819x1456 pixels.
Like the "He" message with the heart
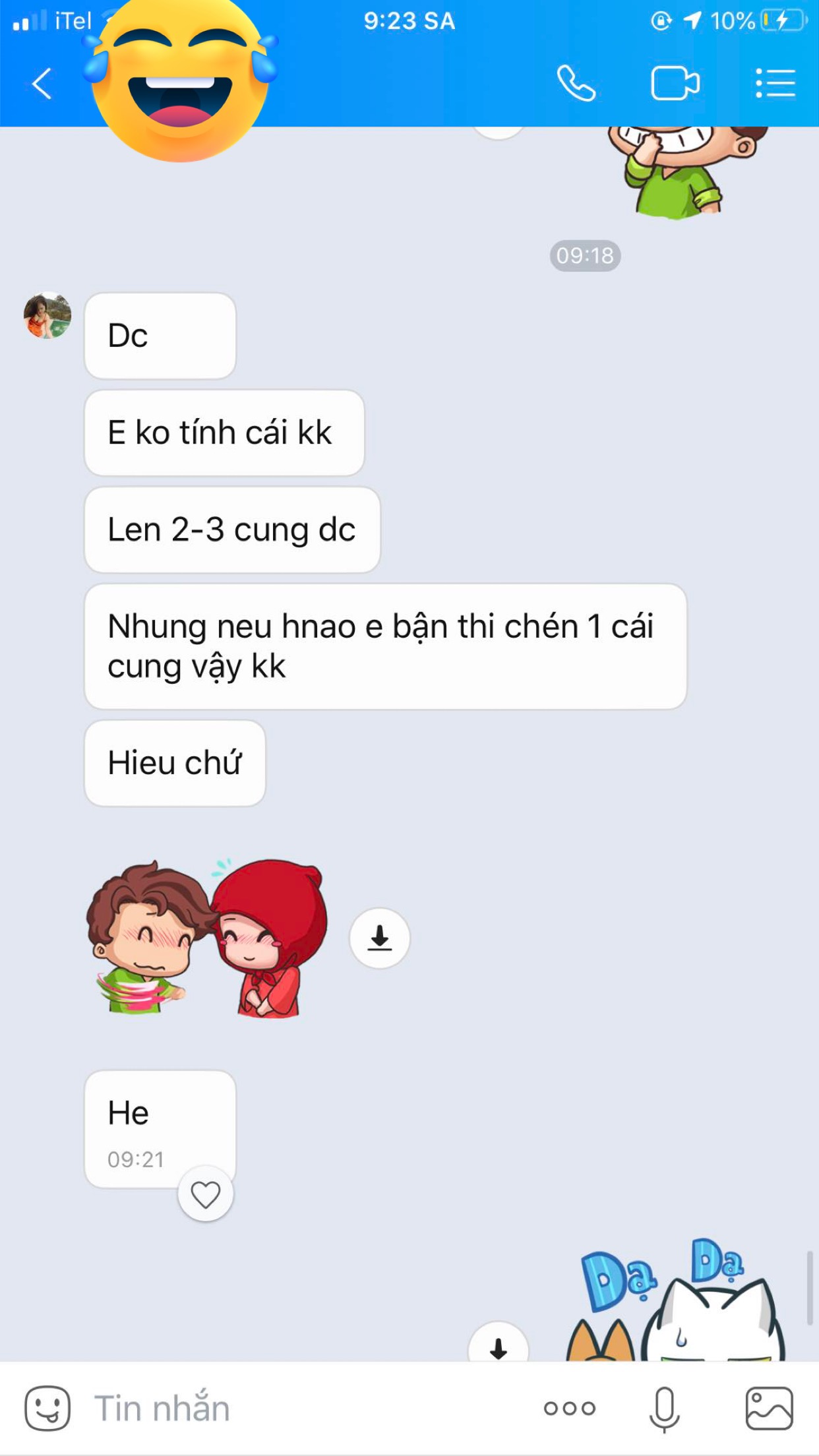click(x=205, y=1194)
